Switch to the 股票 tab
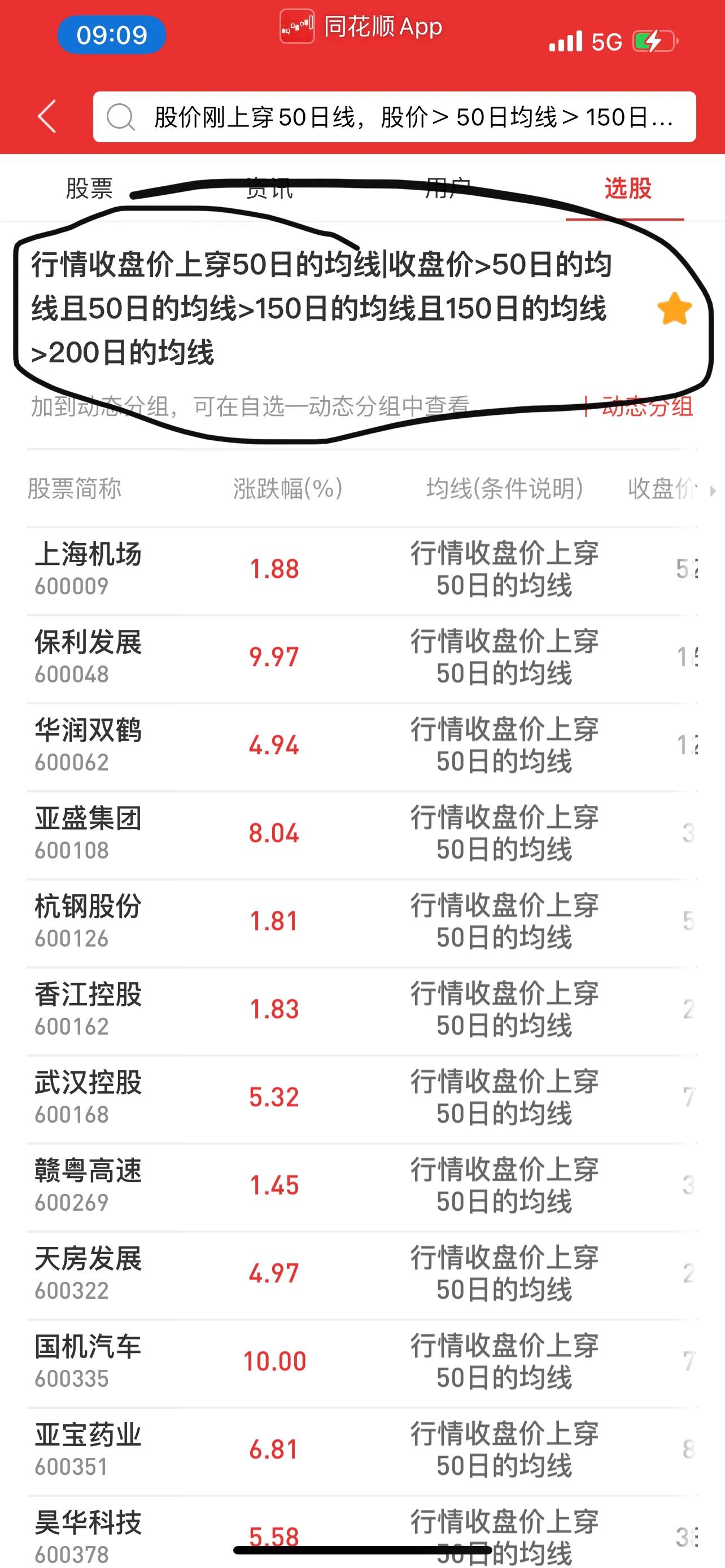Viewport: 725px width, 1568px height. click(89, 188)
